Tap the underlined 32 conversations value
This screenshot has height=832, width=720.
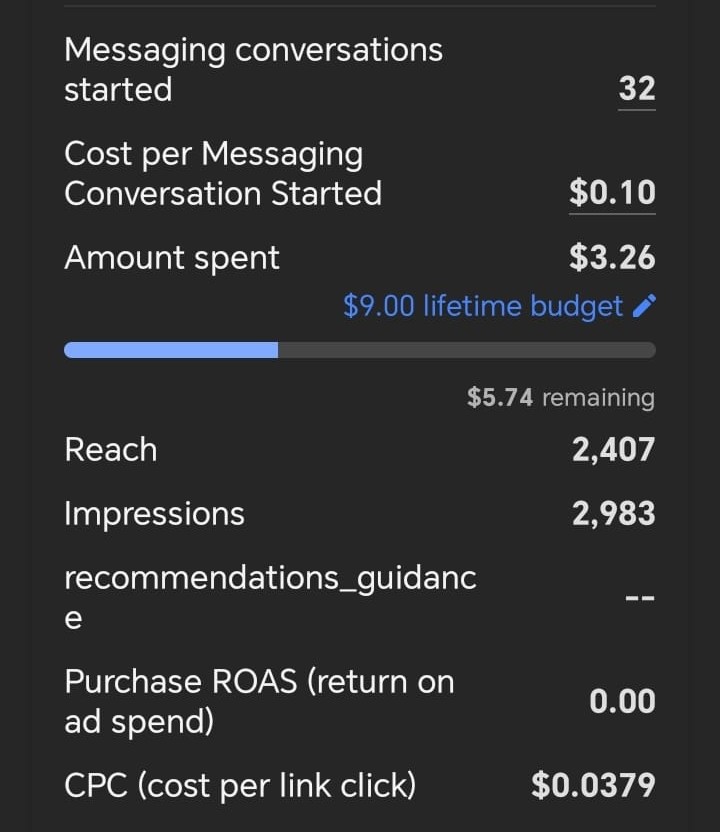pos(636,89)
